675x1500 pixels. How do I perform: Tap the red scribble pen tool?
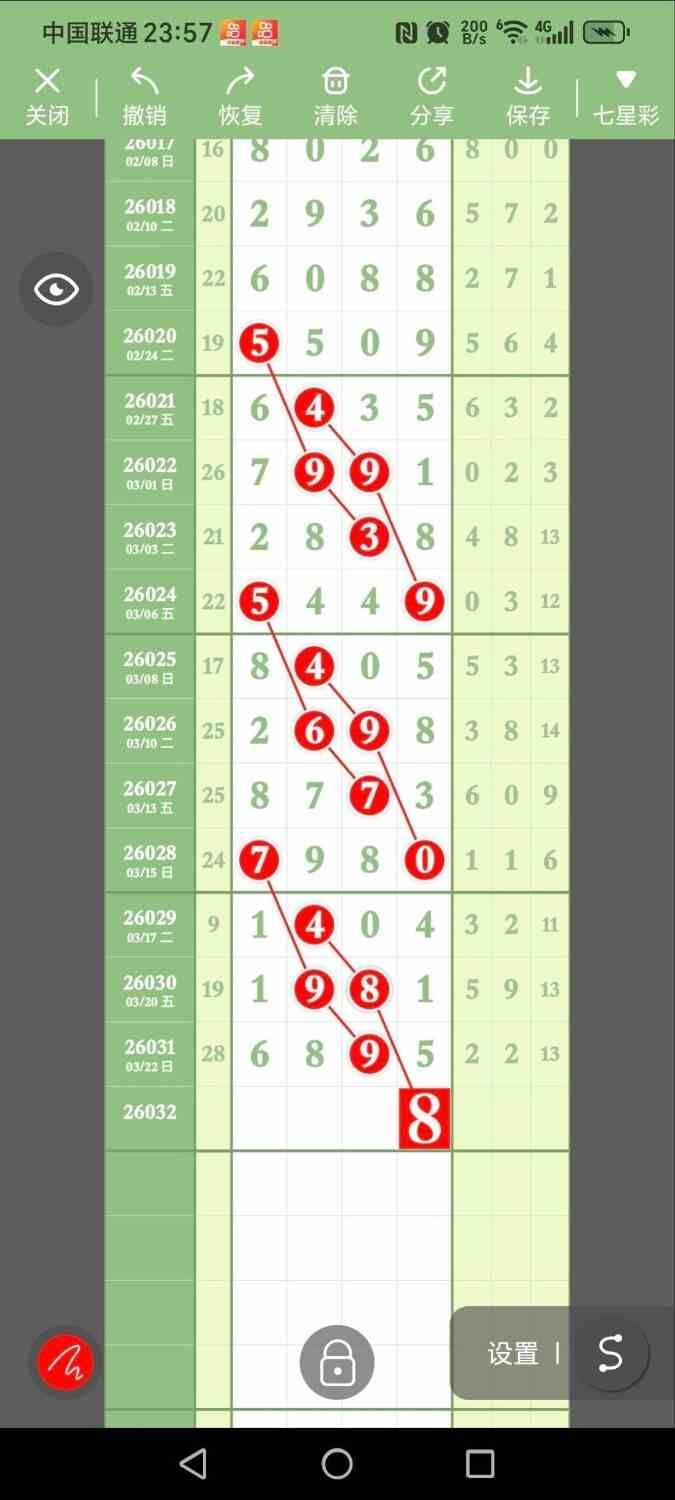[66, 1362]
